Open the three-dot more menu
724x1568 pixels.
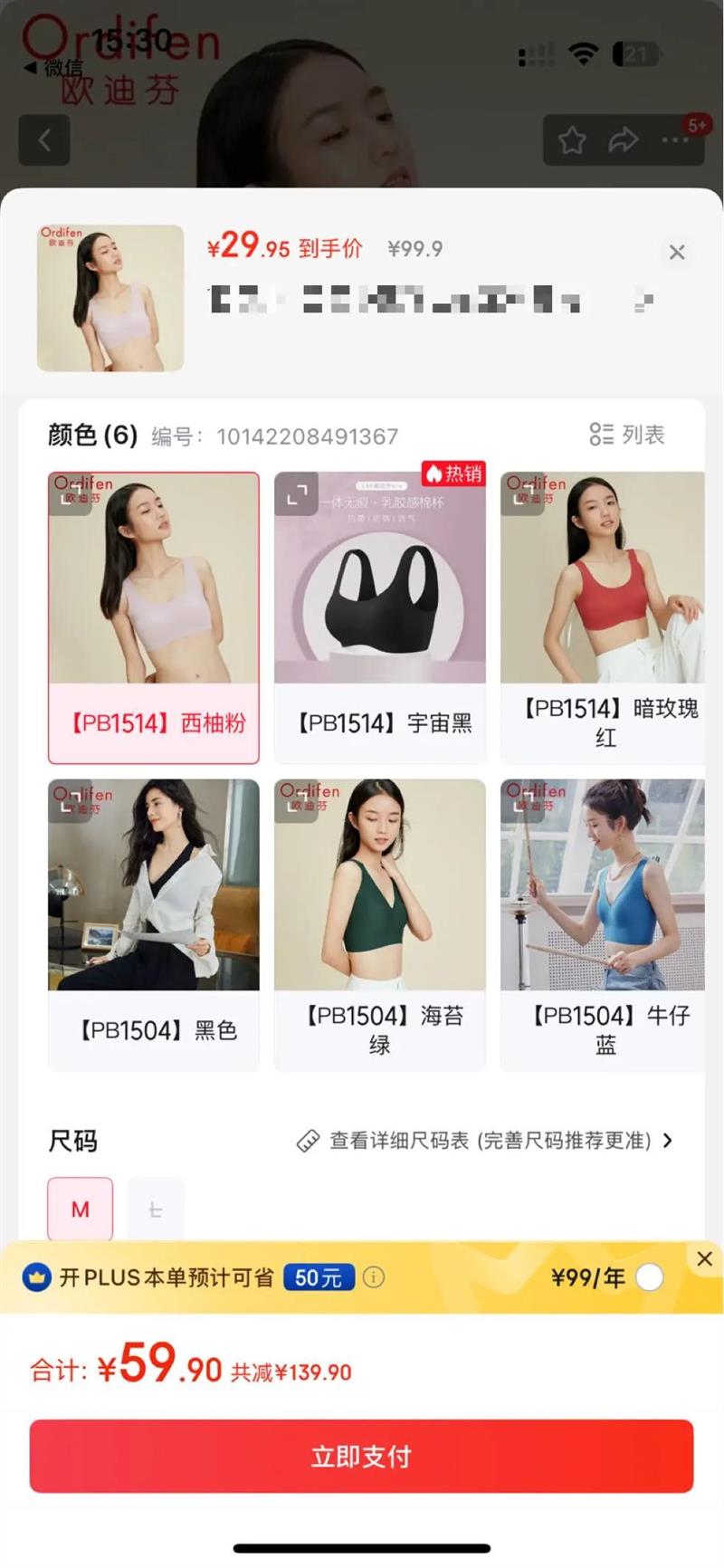click(675, 140)
